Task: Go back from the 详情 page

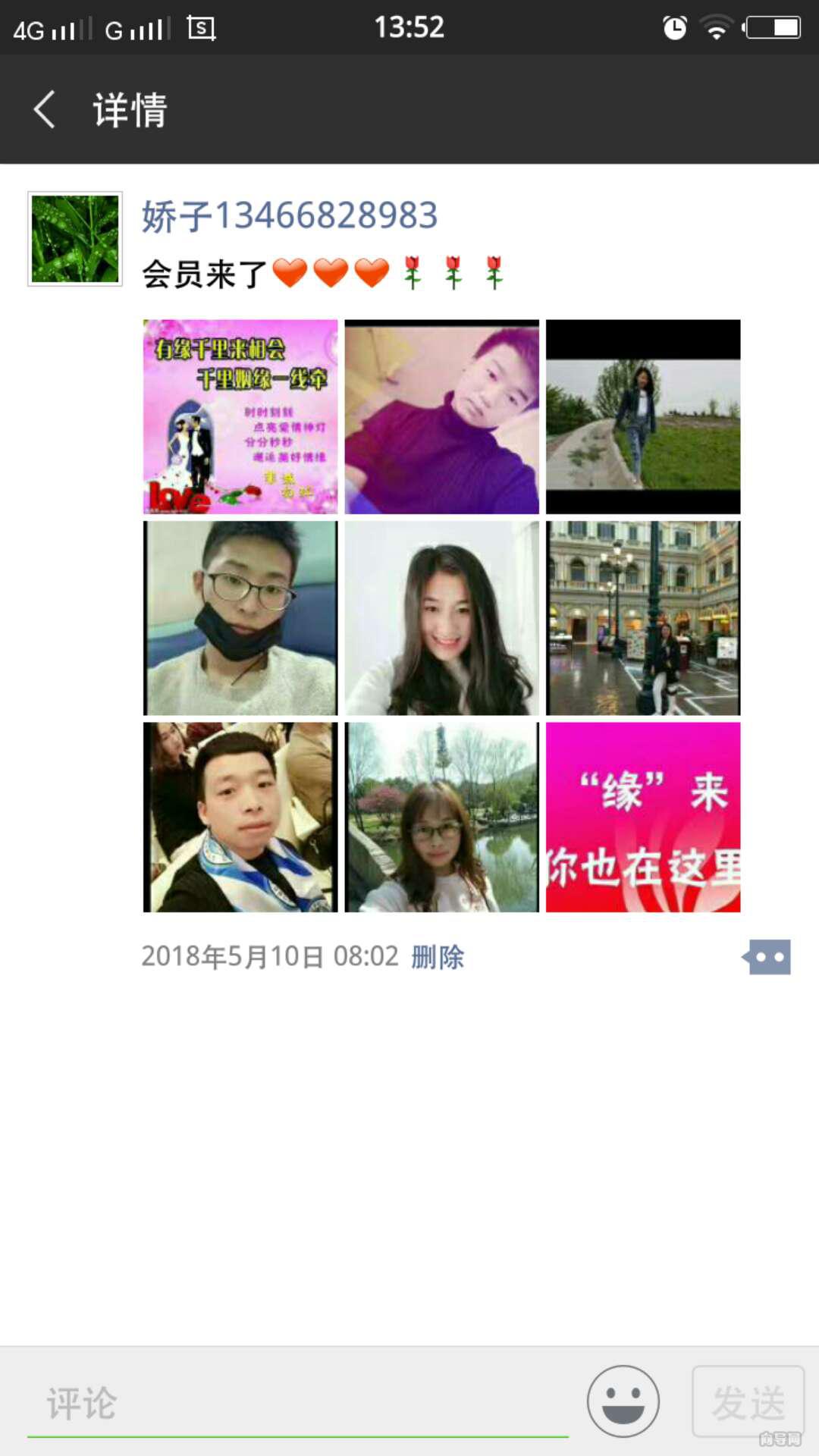Action: pos(45,109)
